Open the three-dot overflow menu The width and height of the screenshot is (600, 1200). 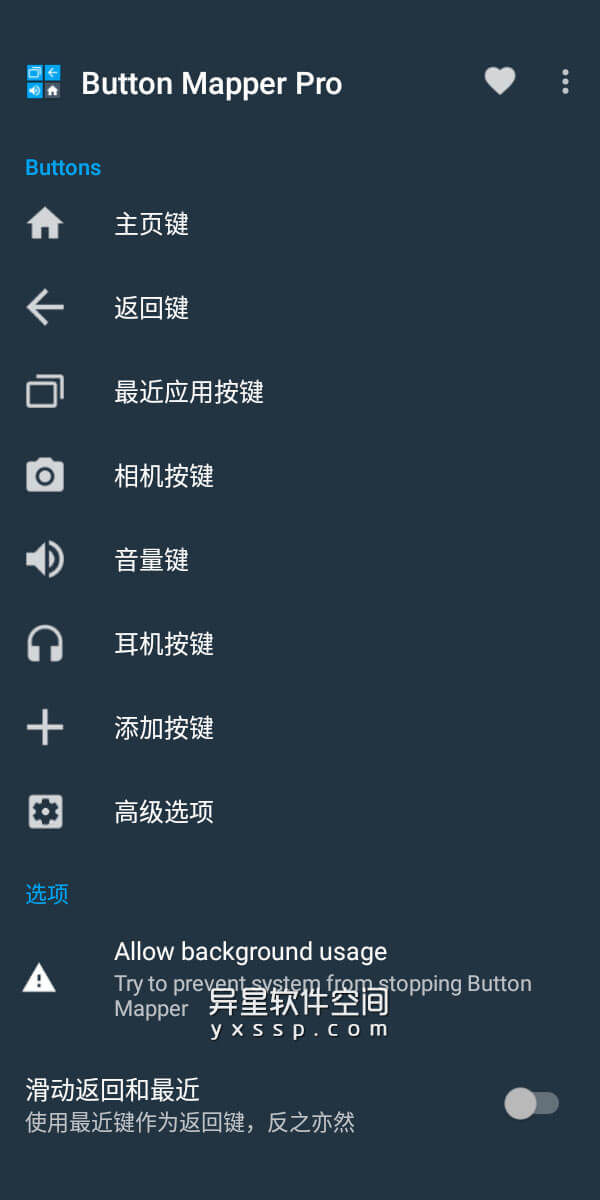(x=565, y=82)
